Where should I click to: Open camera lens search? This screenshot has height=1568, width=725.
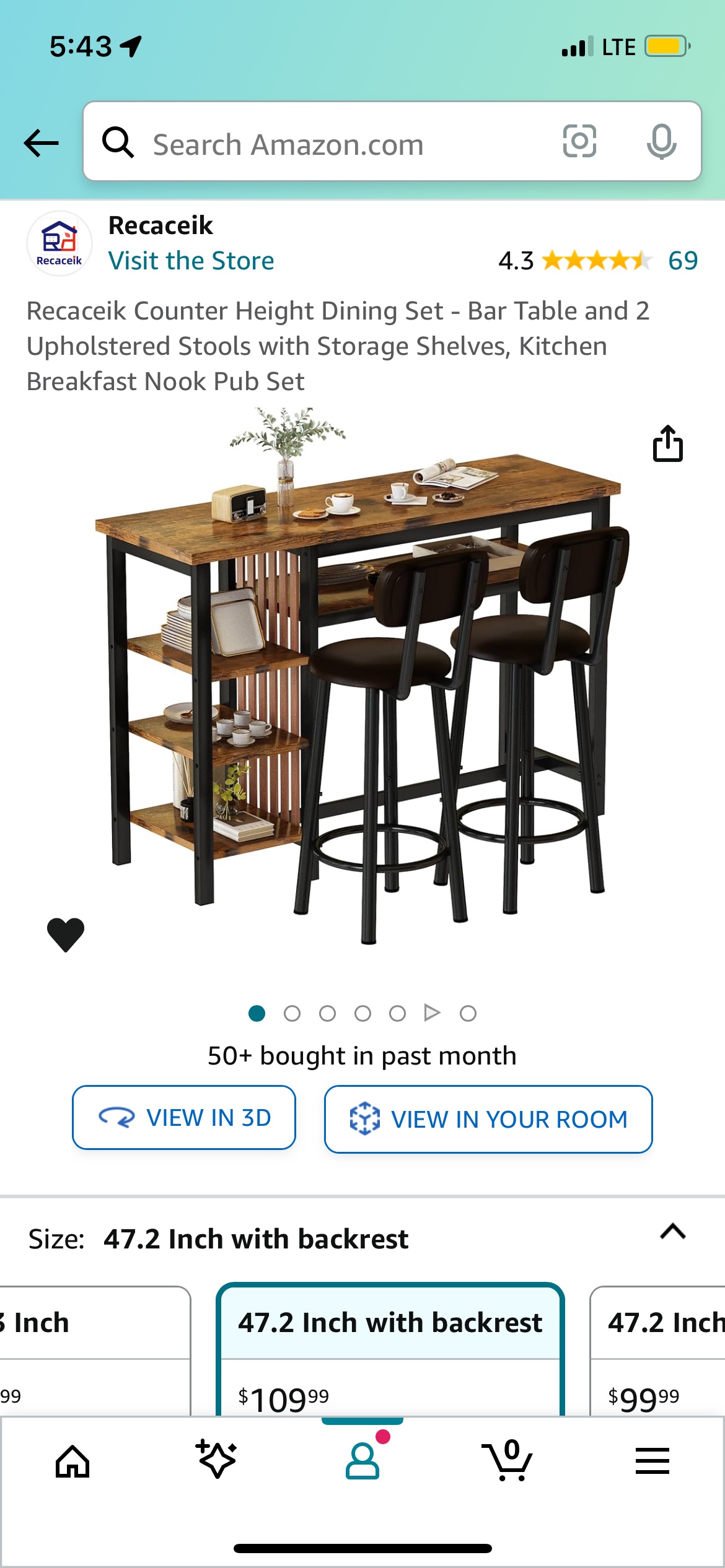[579, 142]
